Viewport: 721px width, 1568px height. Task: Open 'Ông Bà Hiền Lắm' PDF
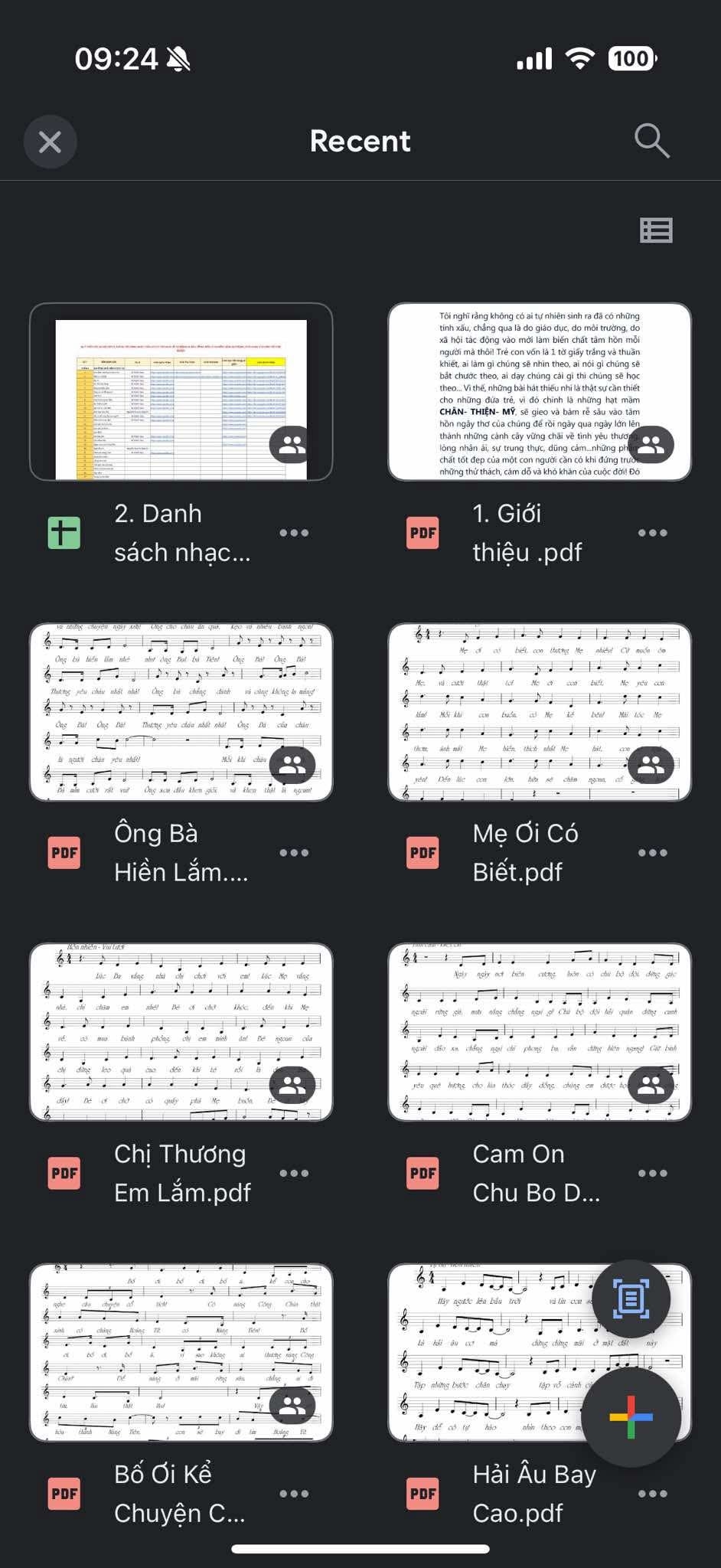[181, 712]
